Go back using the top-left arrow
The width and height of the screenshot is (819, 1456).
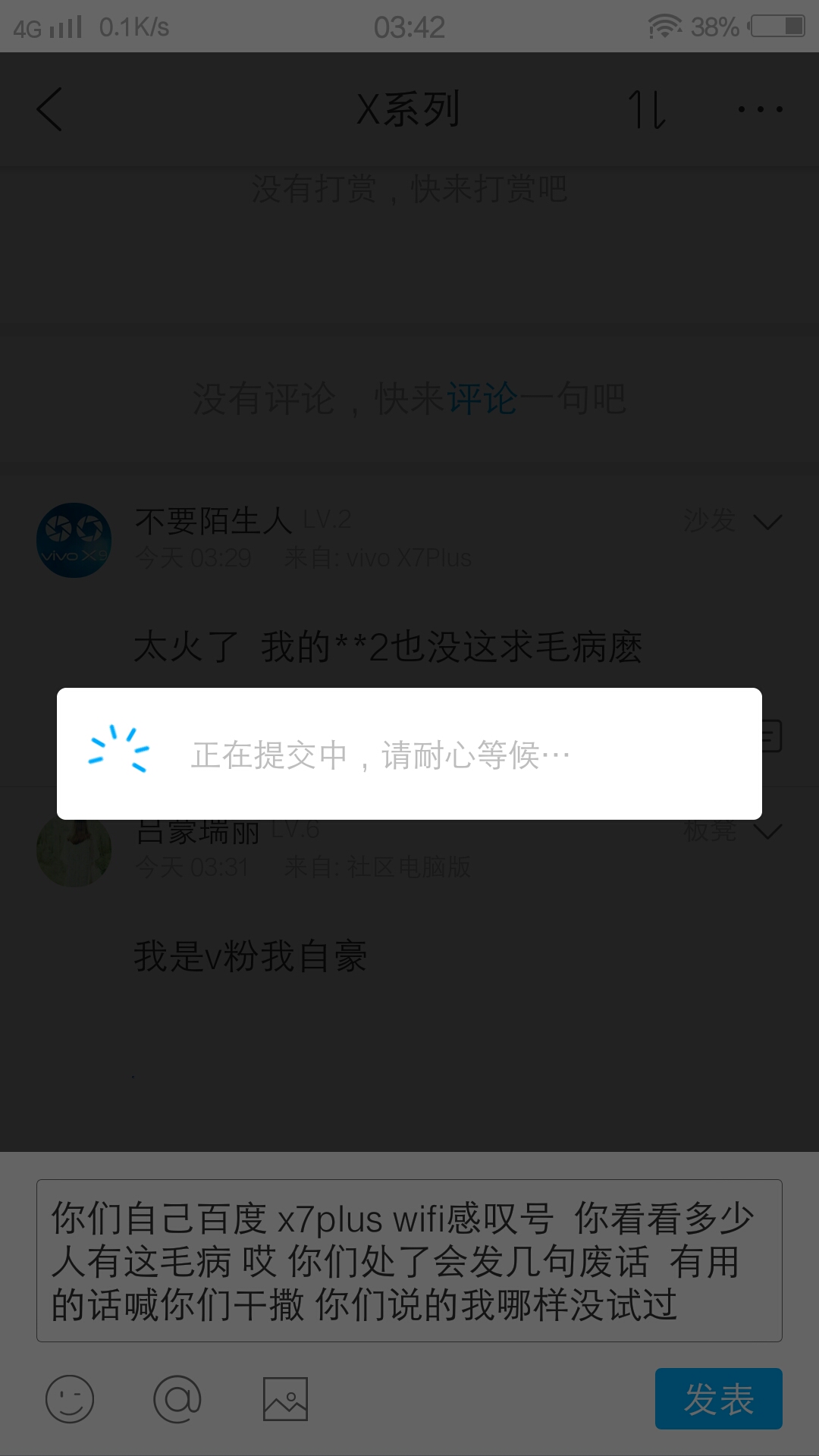coord(50,109)
